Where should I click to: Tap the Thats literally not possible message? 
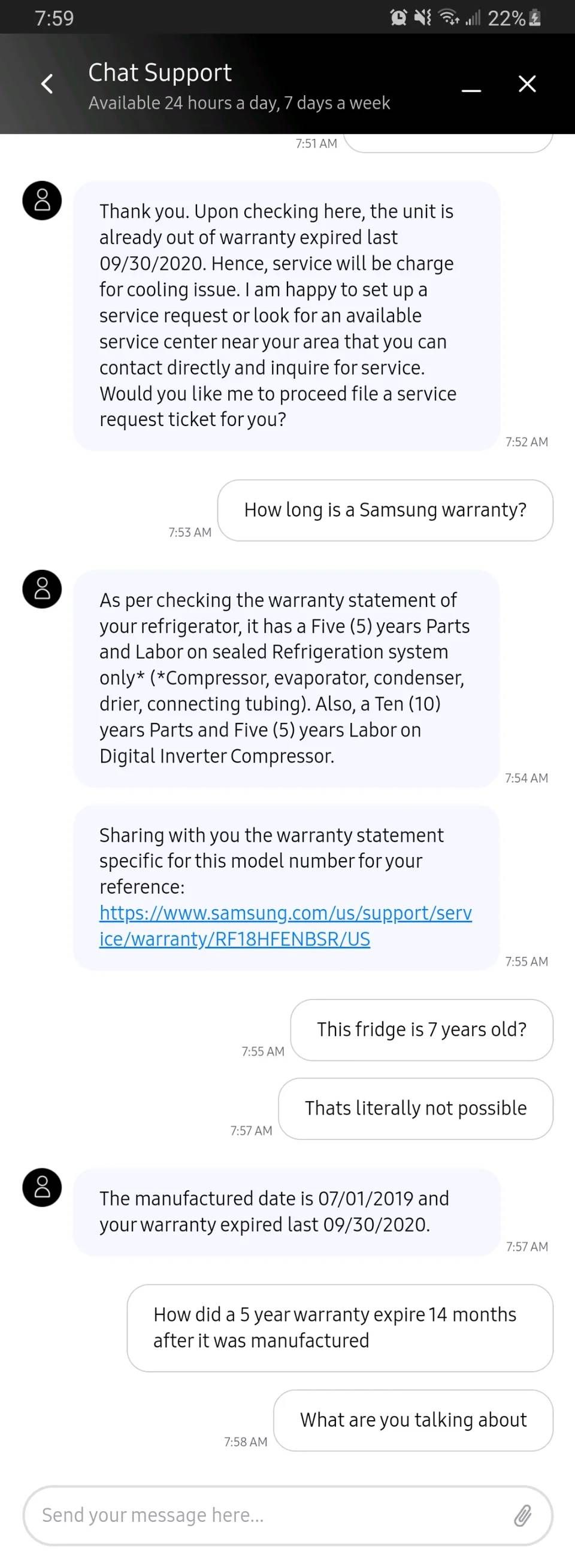coord(415,1108)
